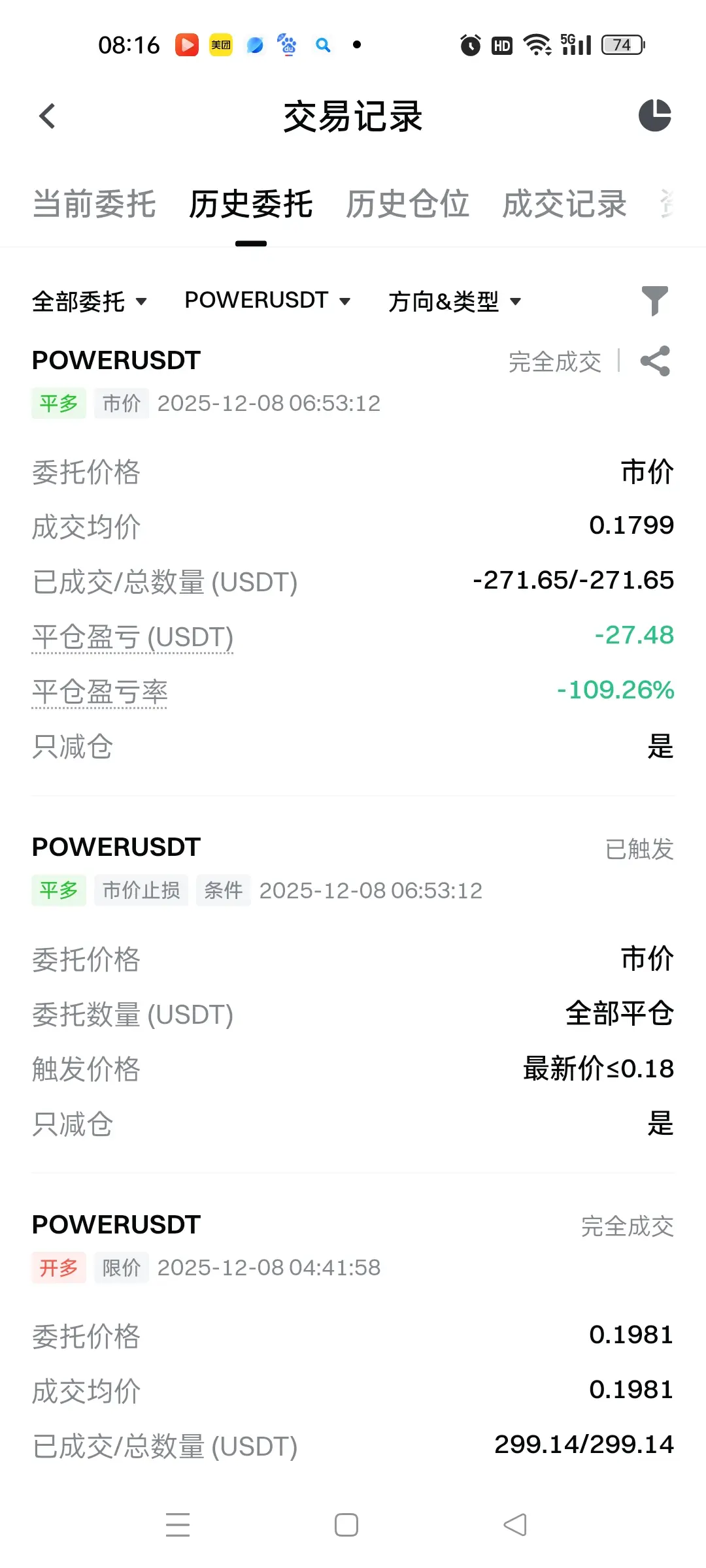Open the pie chart statistics icon

[654, 116]
